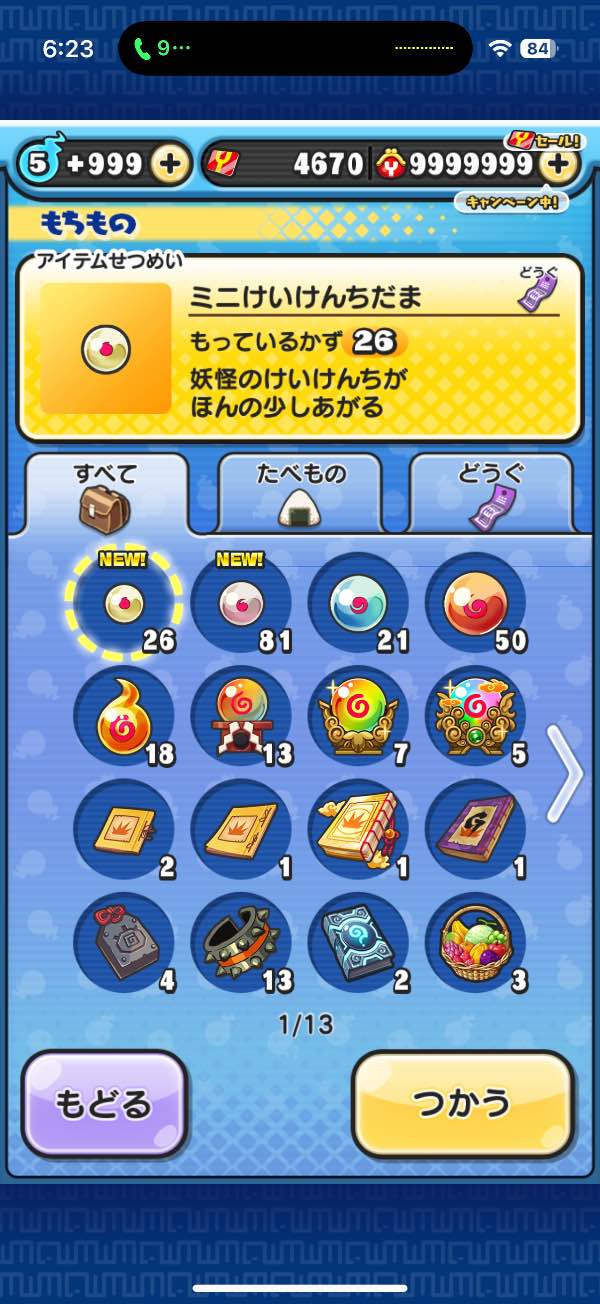Viewport: 600px width, 1304px height.
Task: Select the spiked collar item with count 13
Action: click(x=241, y=943)
